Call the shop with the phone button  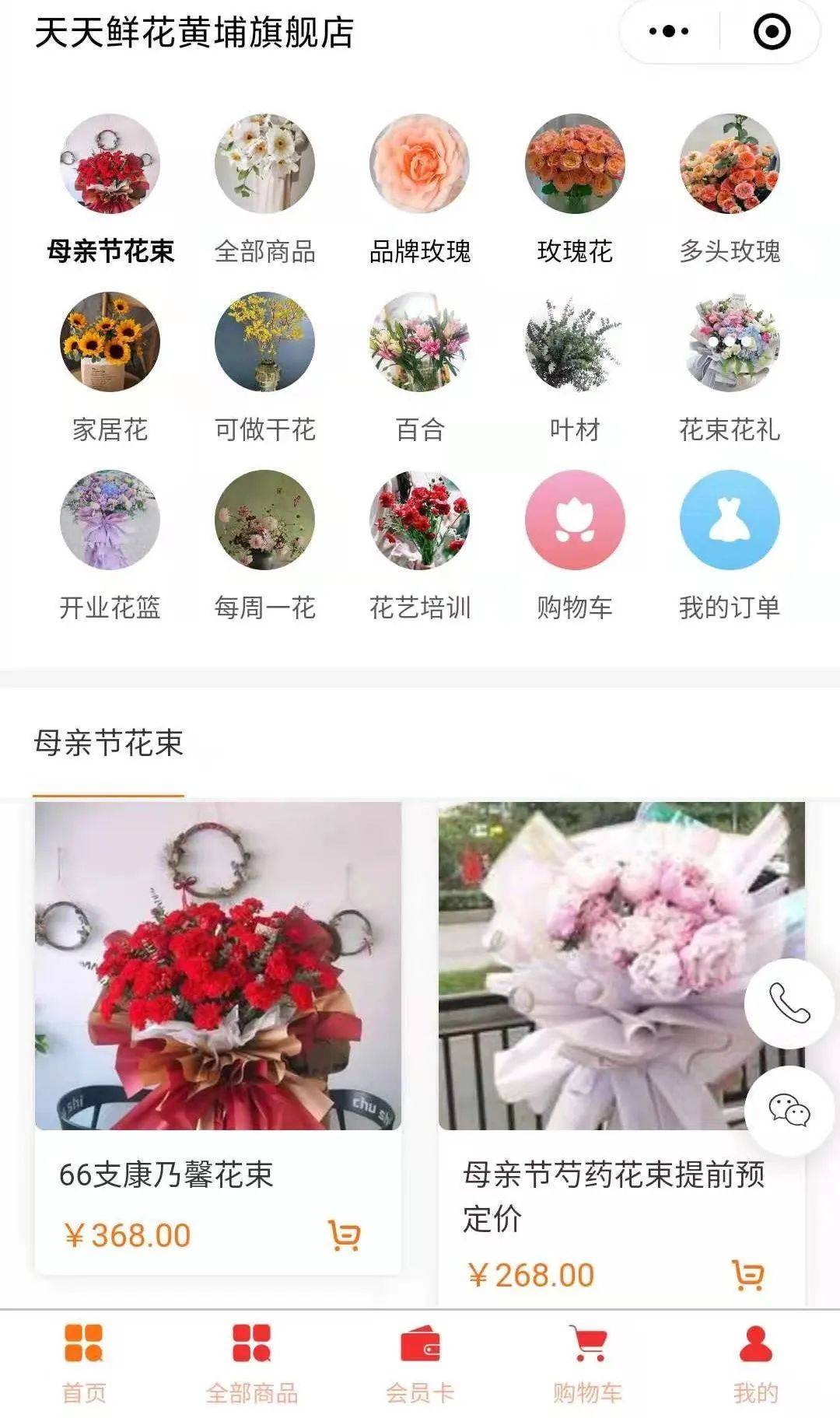tap(789, 1003)
